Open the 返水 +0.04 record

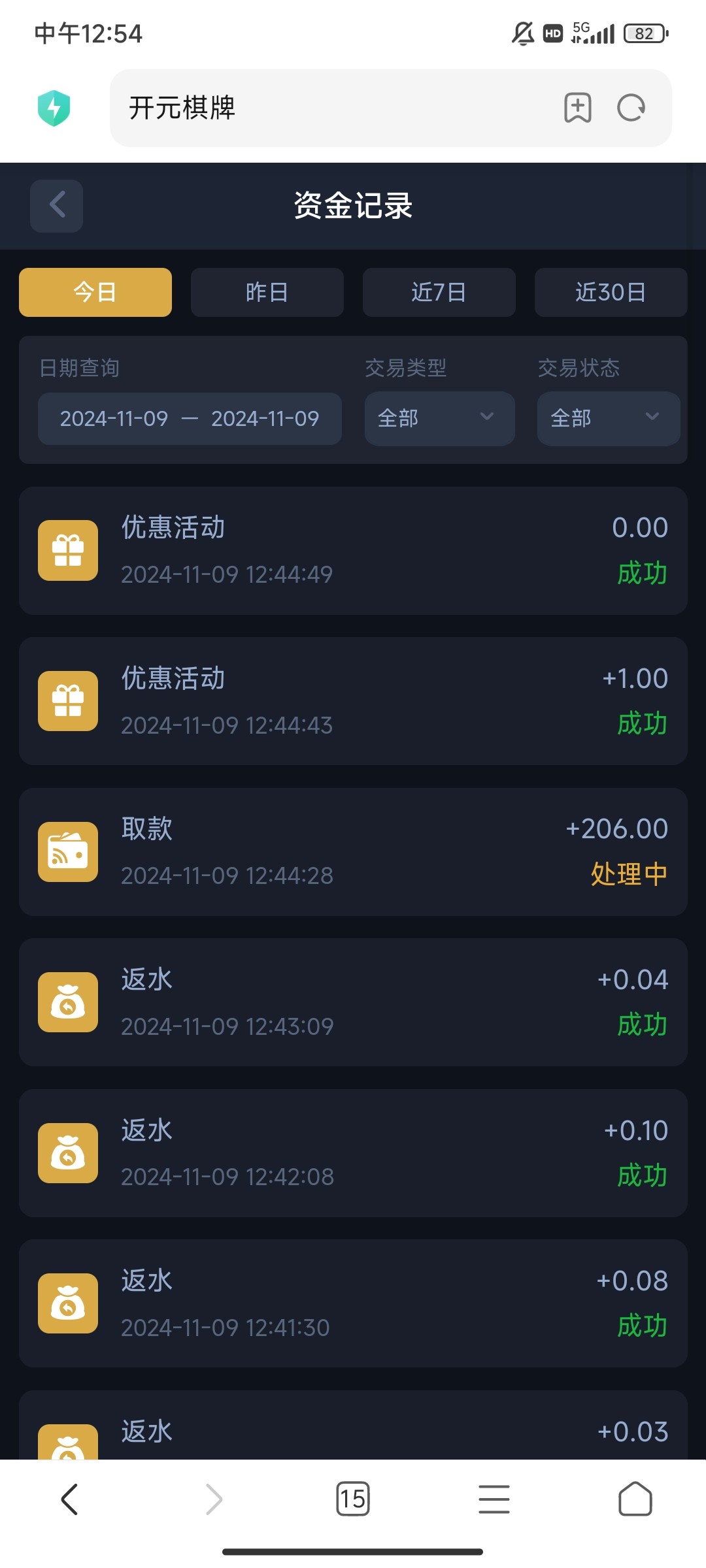click(353, 1002)
